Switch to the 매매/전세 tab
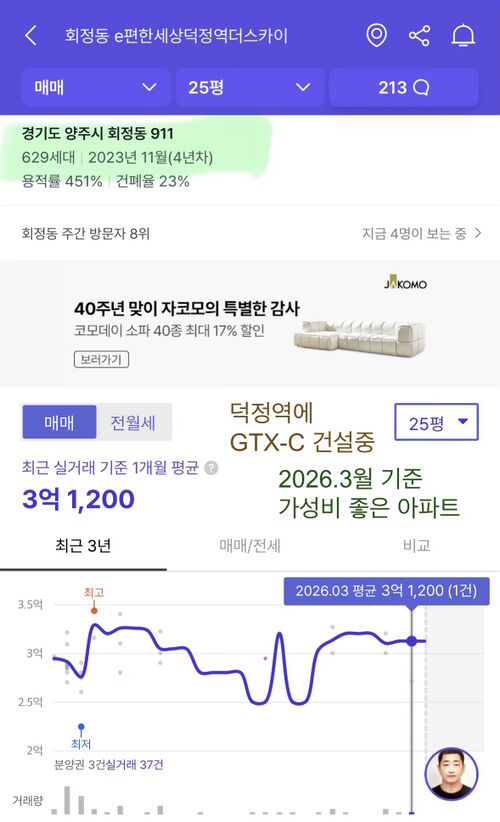This screenshot has width=500, height=822. point(250,546)
